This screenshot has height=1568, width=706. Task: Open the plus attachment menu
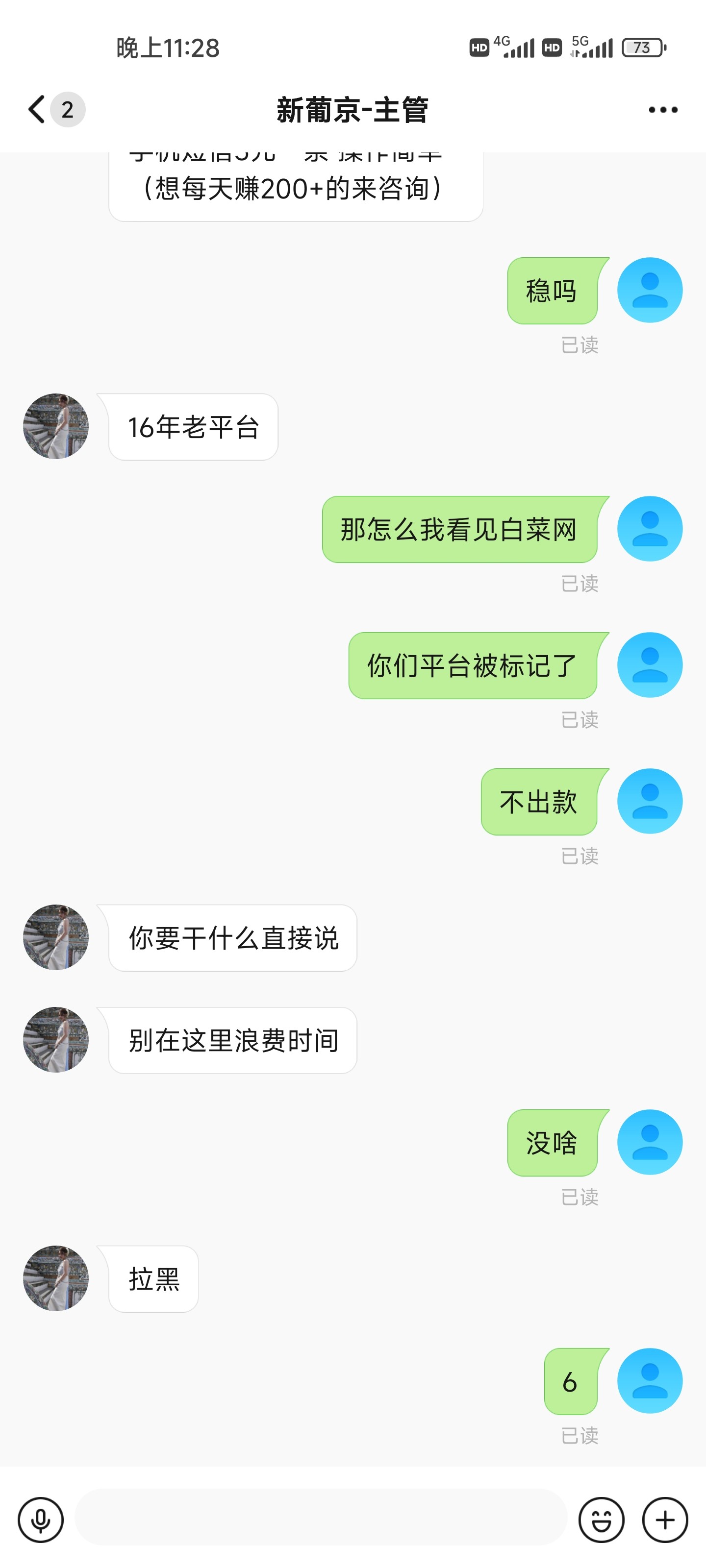665,1520
